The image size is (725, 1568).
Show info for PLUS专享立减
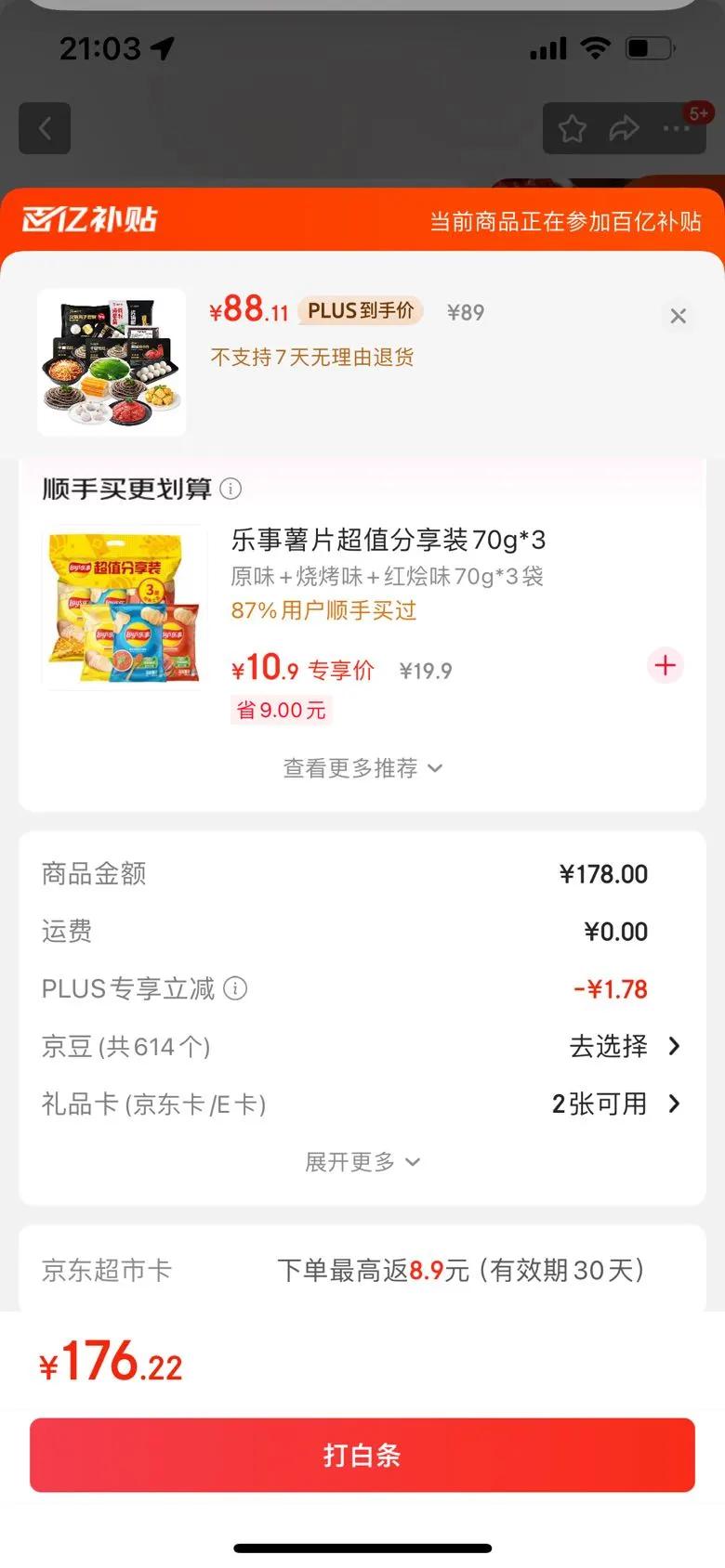236,988
